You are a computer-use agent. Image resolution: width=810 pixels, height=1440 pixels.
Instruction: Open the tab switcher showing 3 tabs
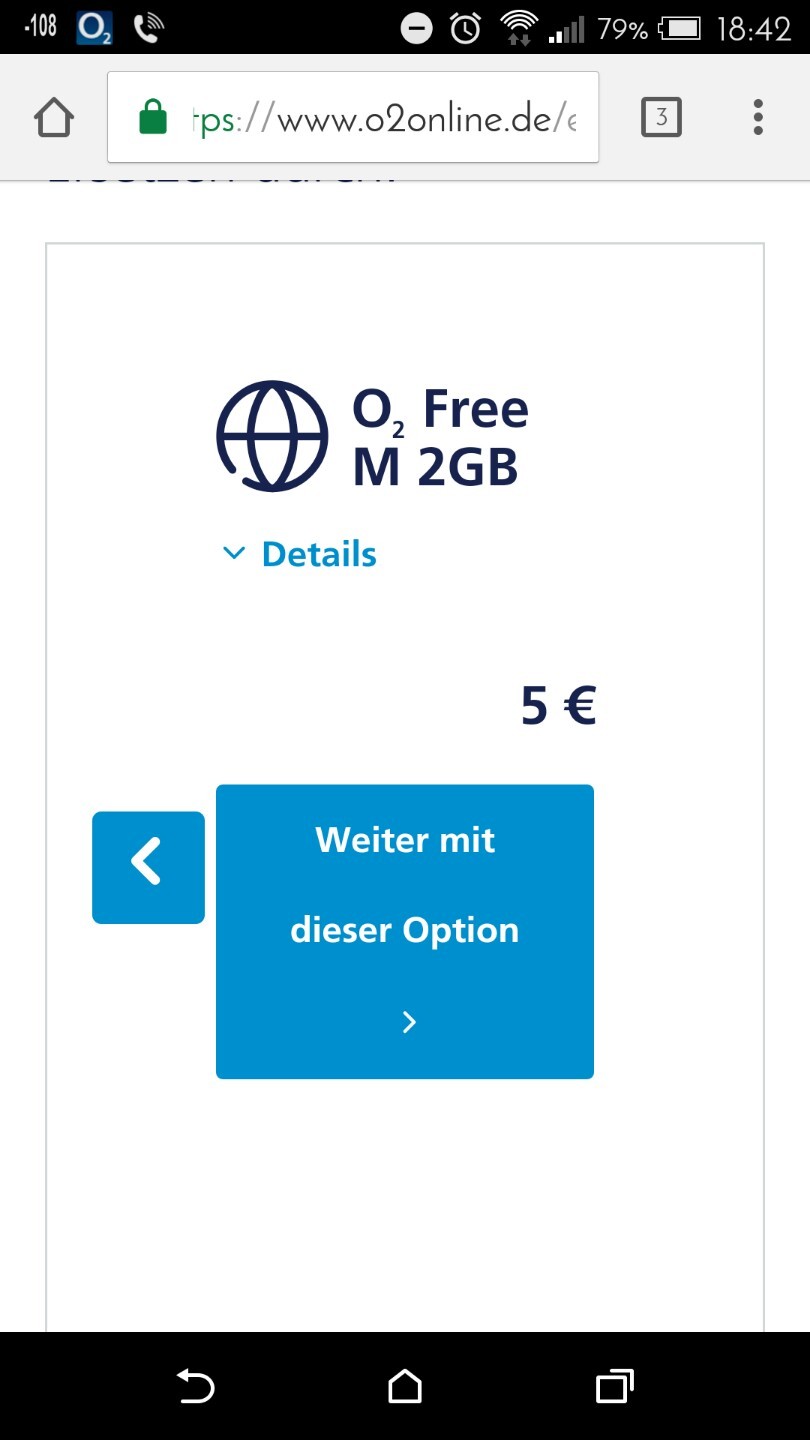point(660,118)
